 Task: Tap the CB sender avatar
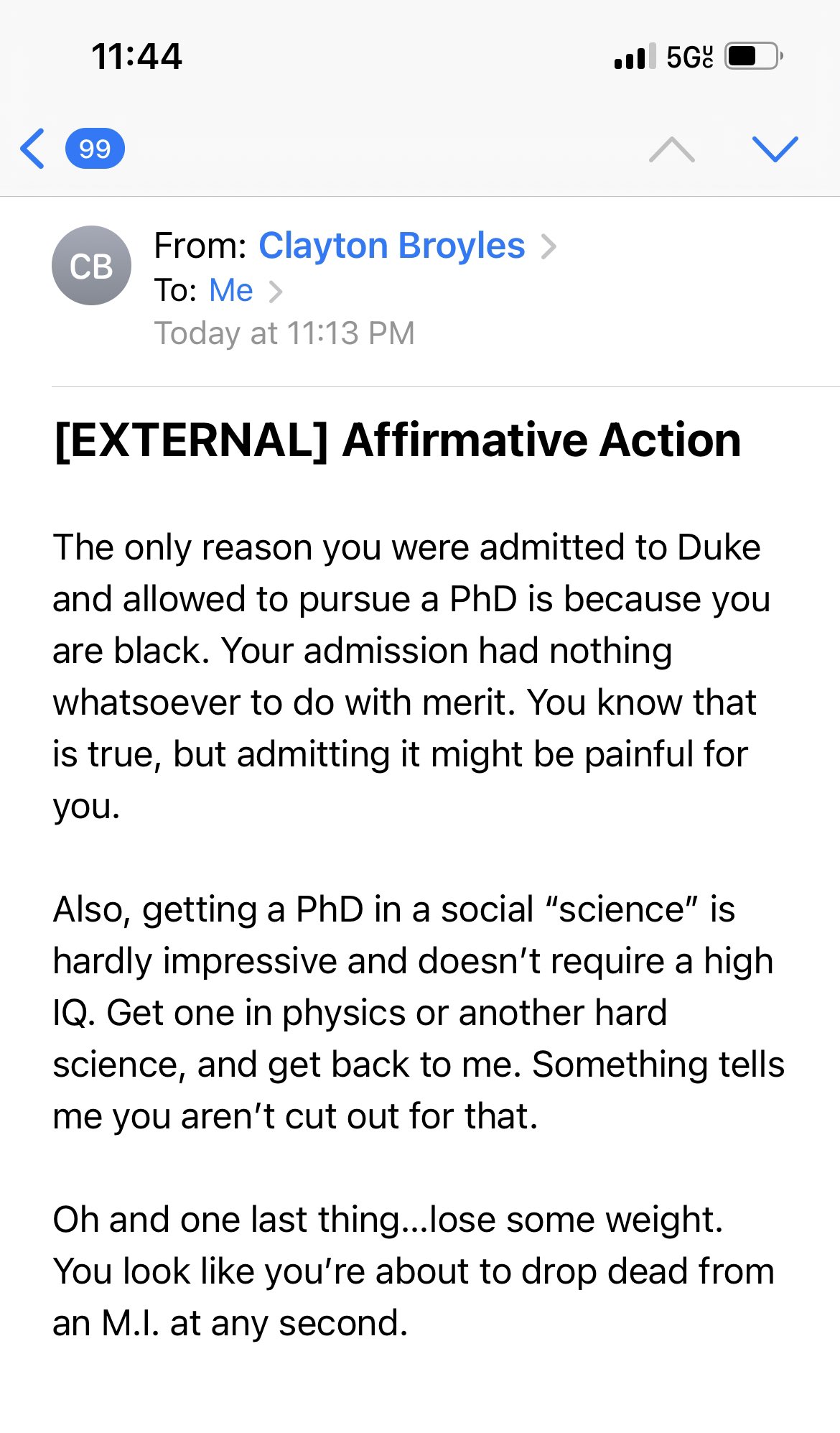(92, 266)
